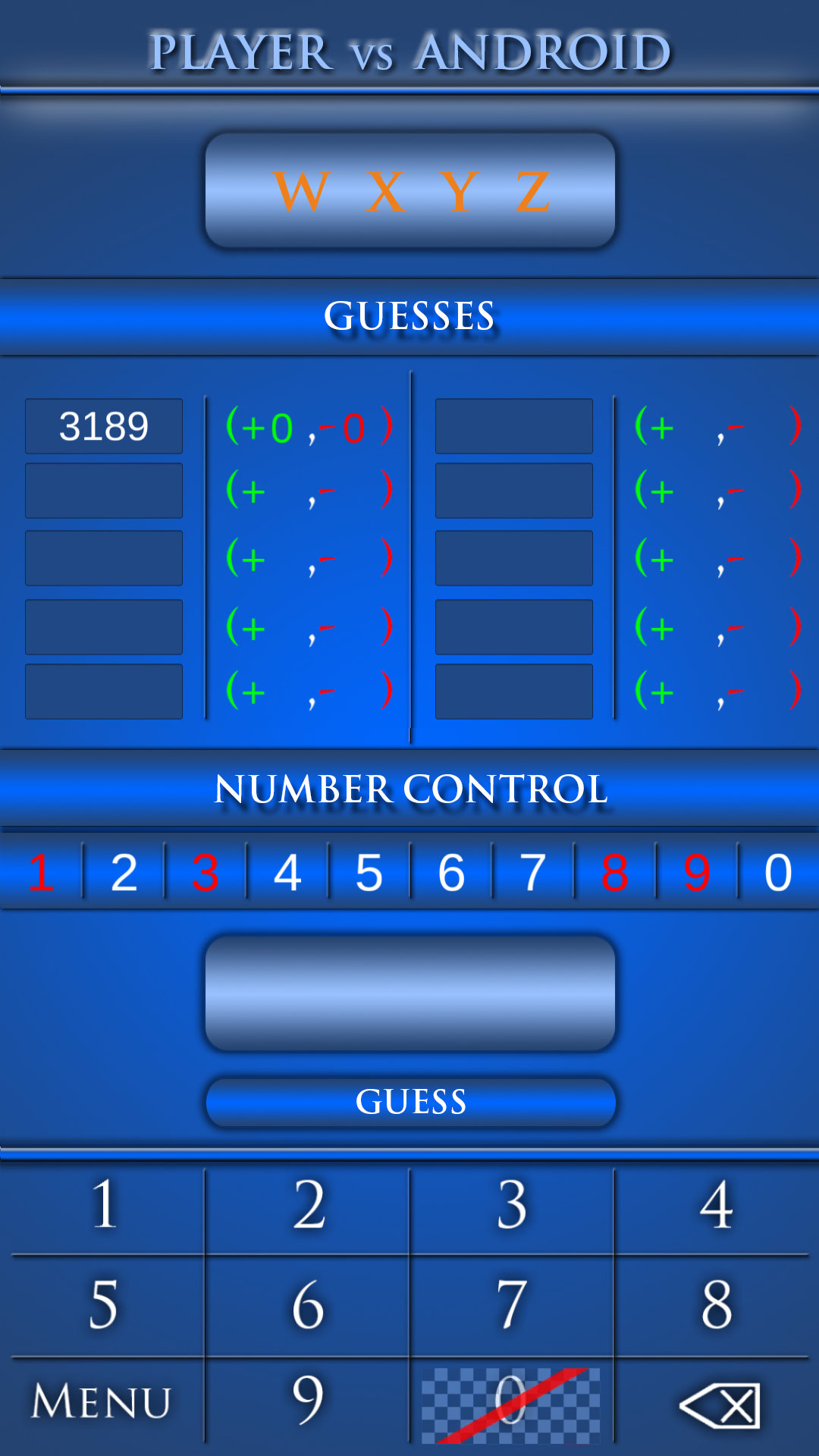Mark number 2 in Number Control
The height and width of the screenshot is (1456, 819).
(124, 872)
